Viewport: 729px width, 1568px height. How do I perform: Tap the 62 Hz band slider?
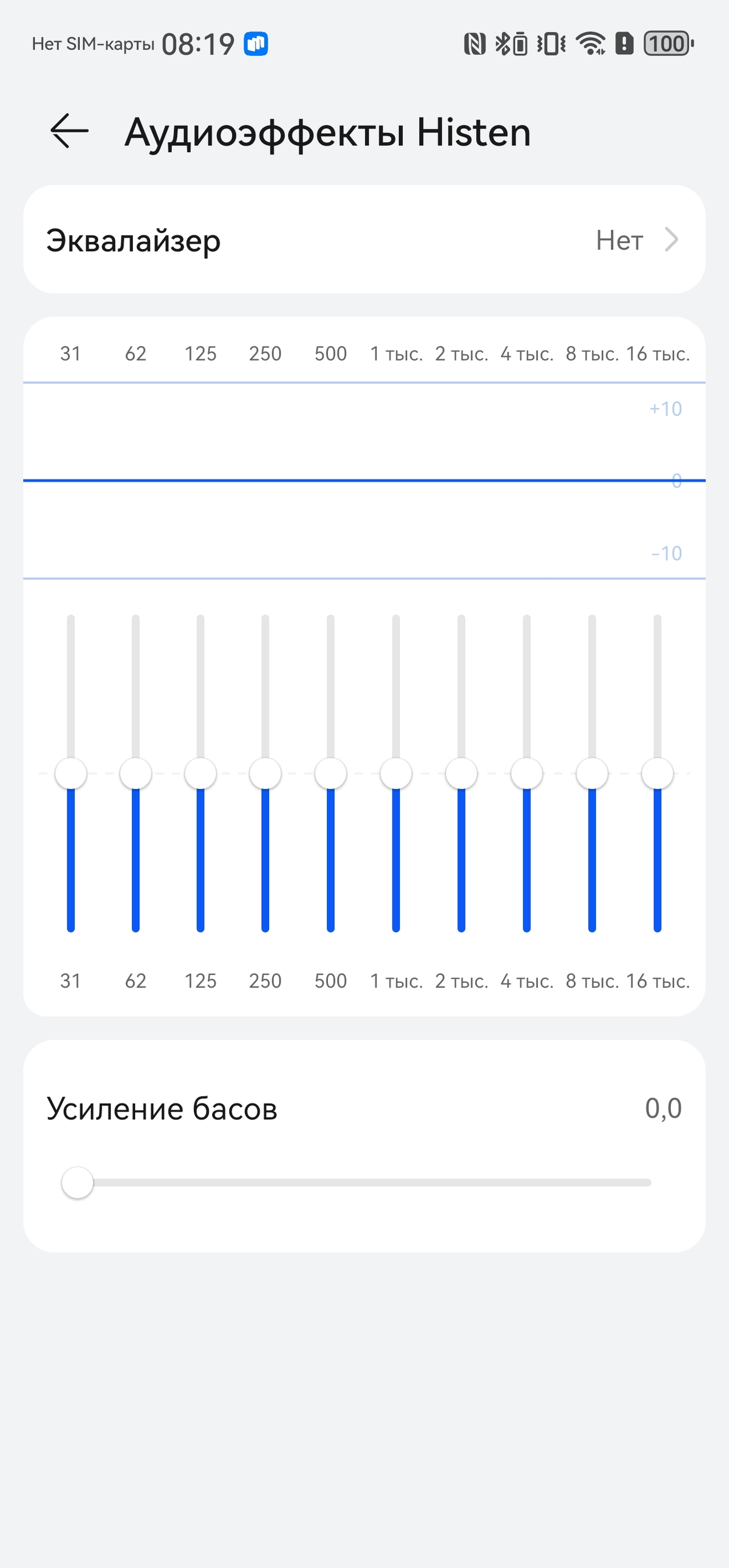tap(136, 774)
